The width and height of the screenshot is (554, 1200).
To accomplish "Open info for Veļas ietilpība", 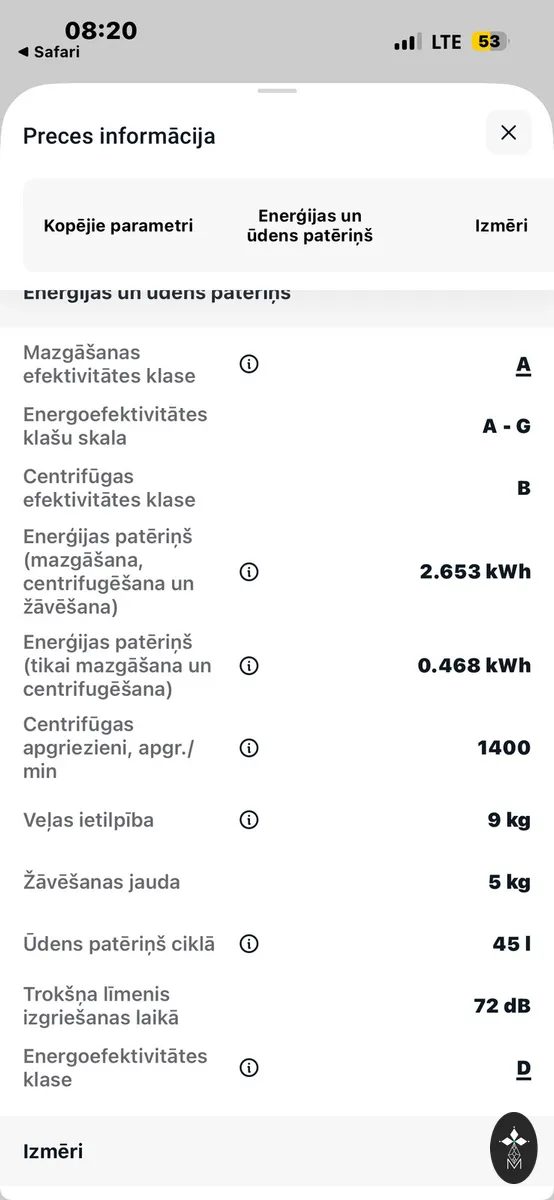I will click(250, 820).
